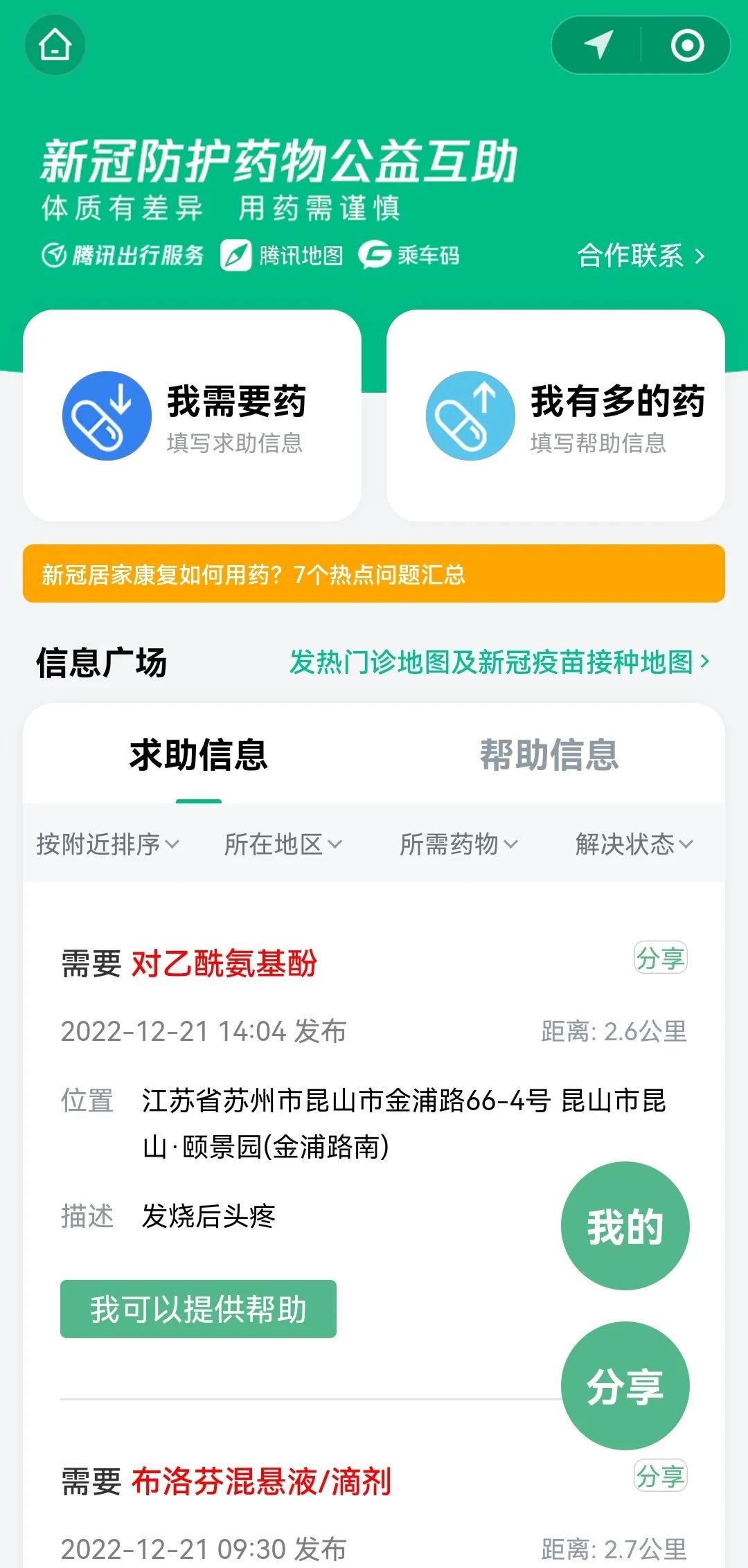
Task: Expand the 所需药物 filter
Action: (458, 844)
